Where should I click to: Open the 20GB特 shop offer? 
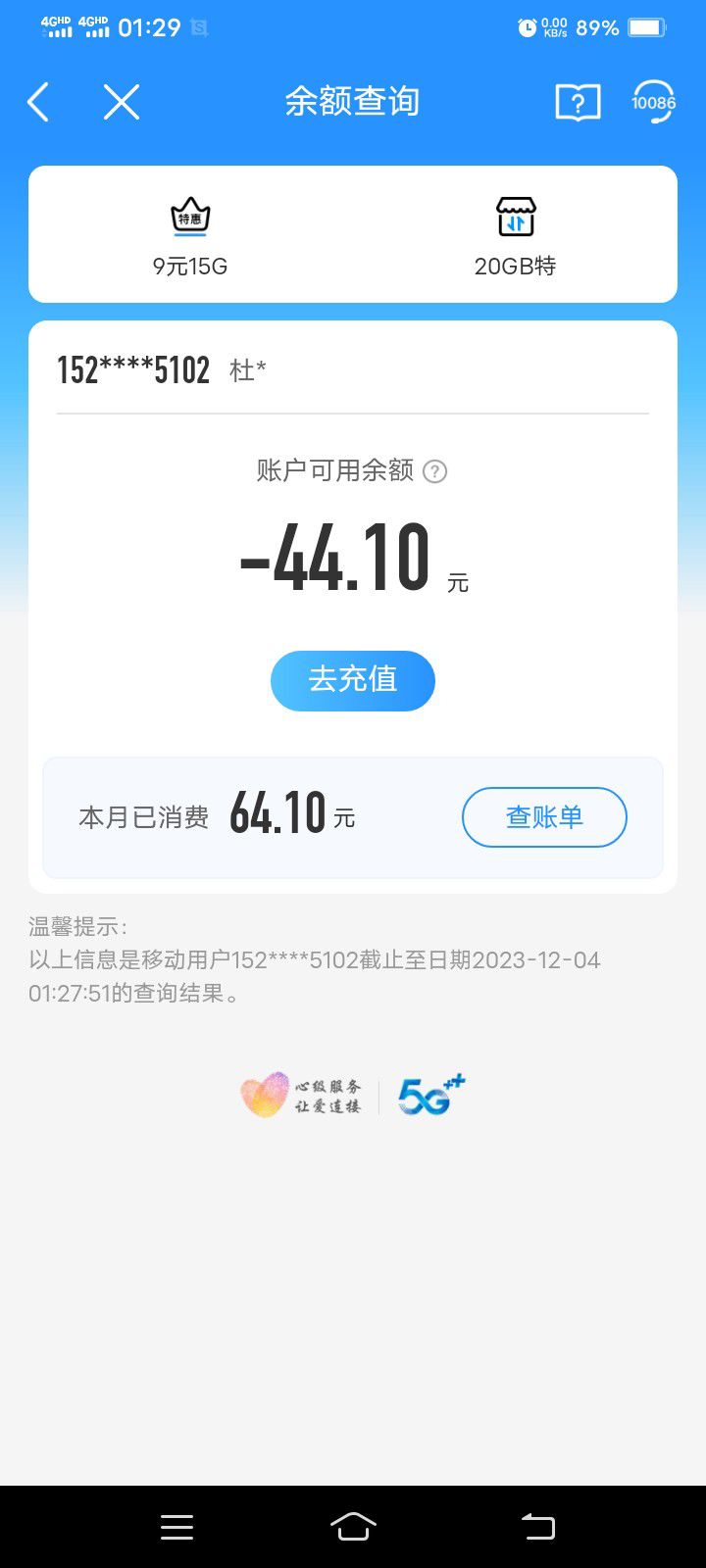[x=515, y=236]
